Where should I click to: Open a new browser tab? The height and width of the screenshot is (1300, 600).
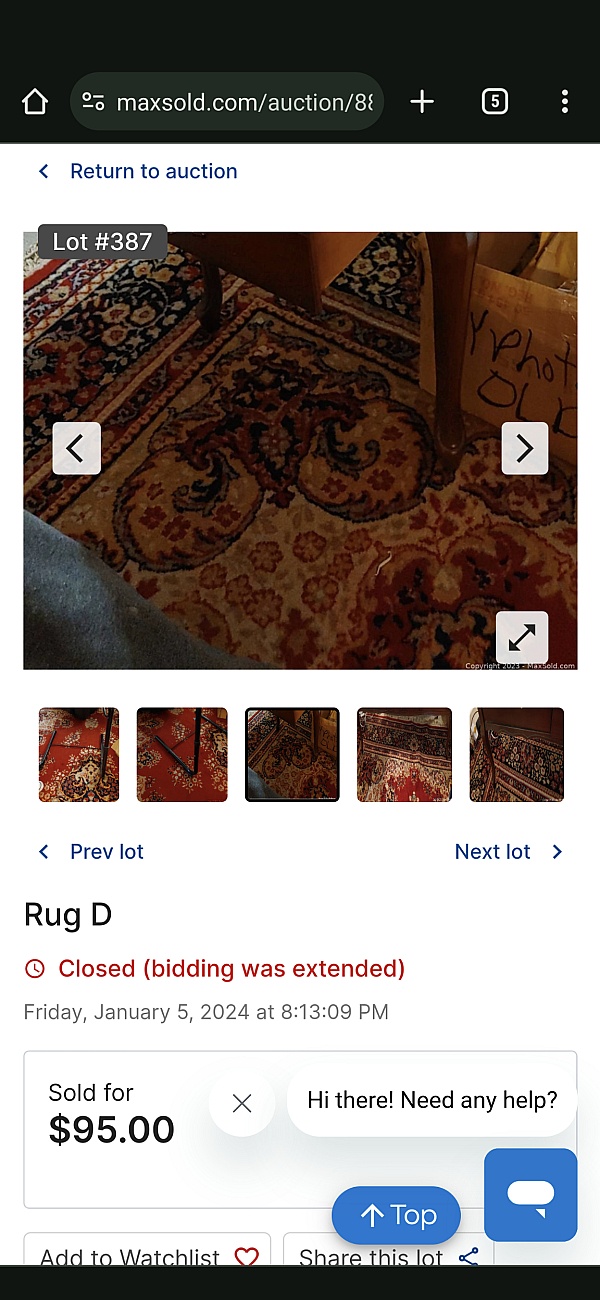(422, 101)
